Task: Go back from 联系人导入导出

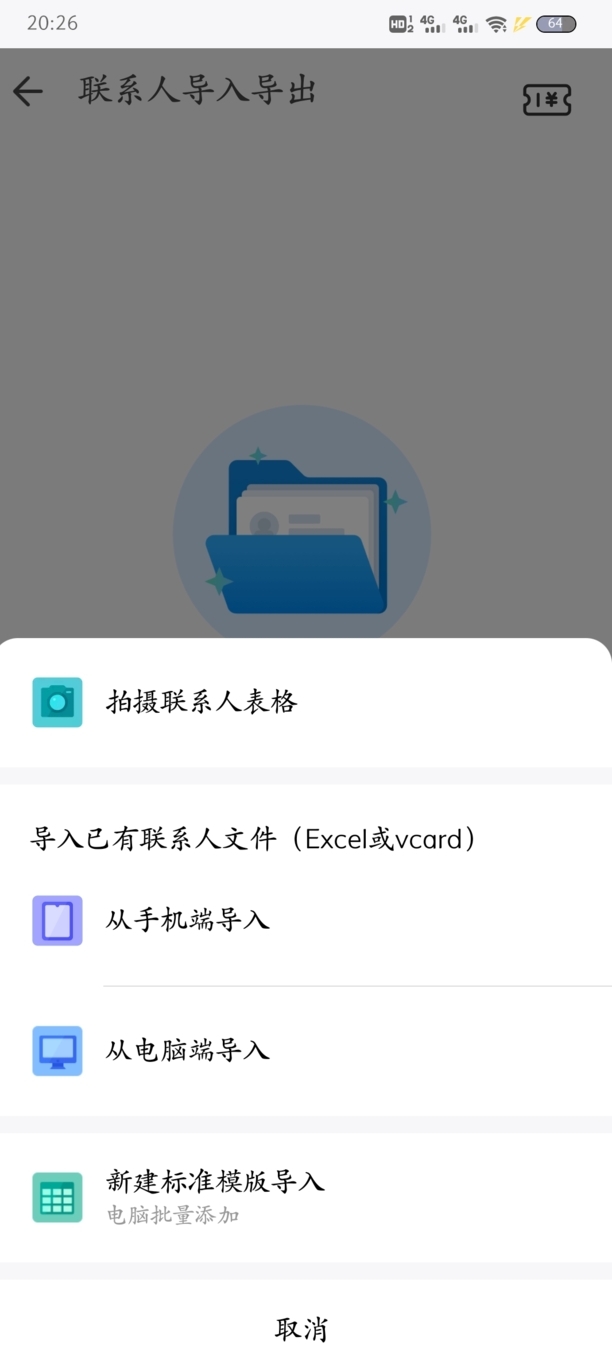Action: pyautogui.click(x=28, y=92)
